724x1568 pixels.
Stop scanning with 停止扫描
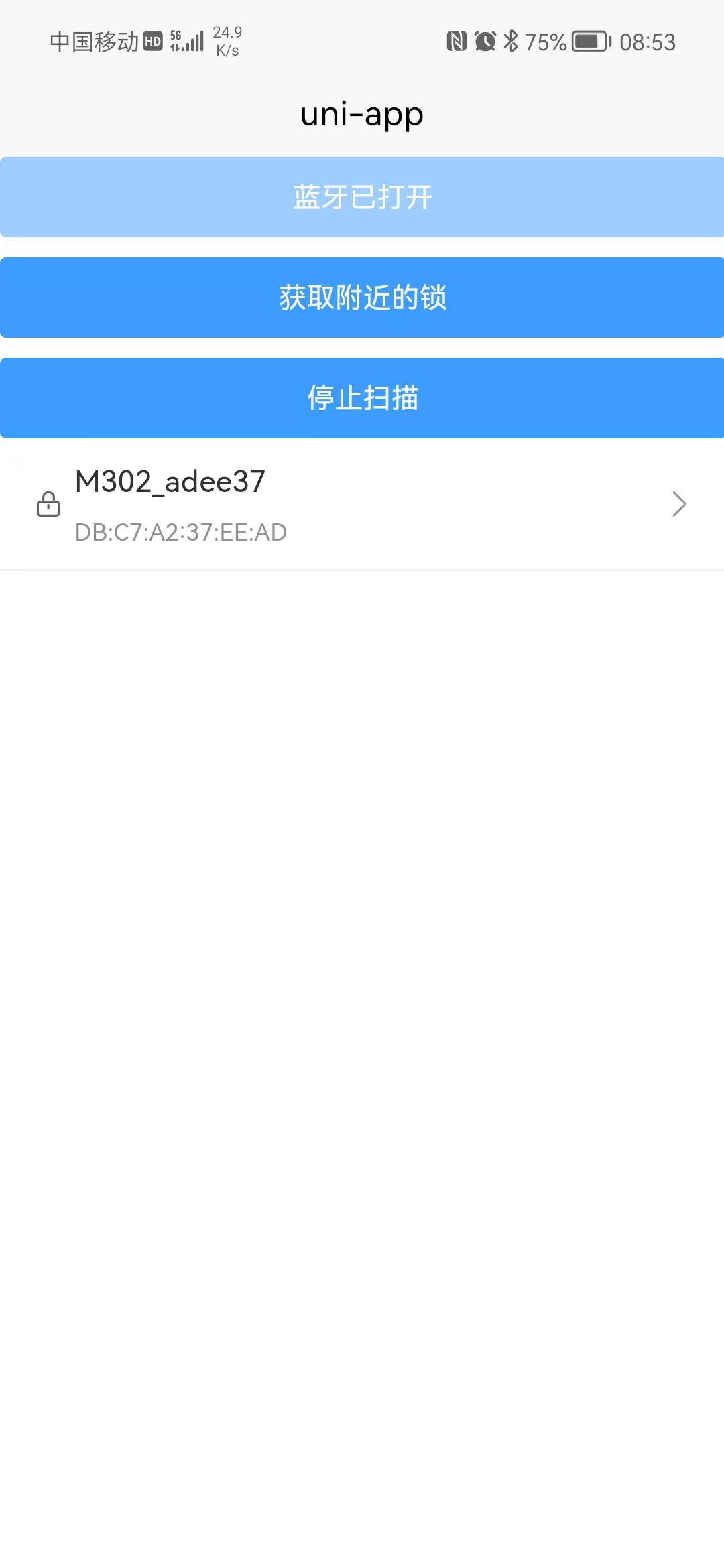(362, 398)
